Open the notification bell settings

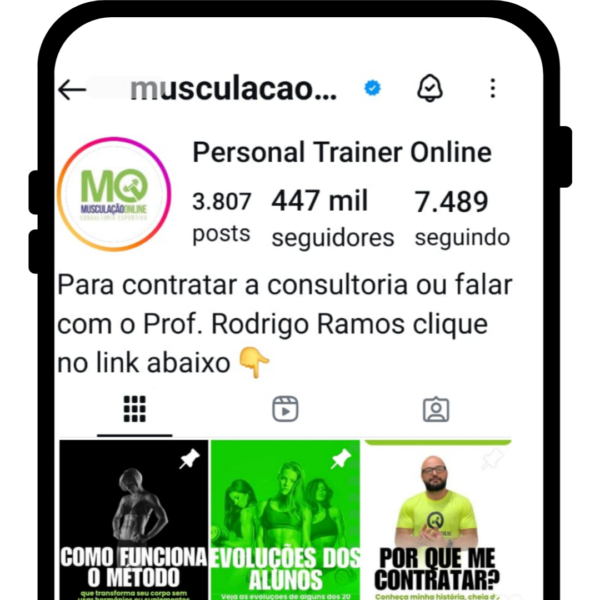point(430,89)
